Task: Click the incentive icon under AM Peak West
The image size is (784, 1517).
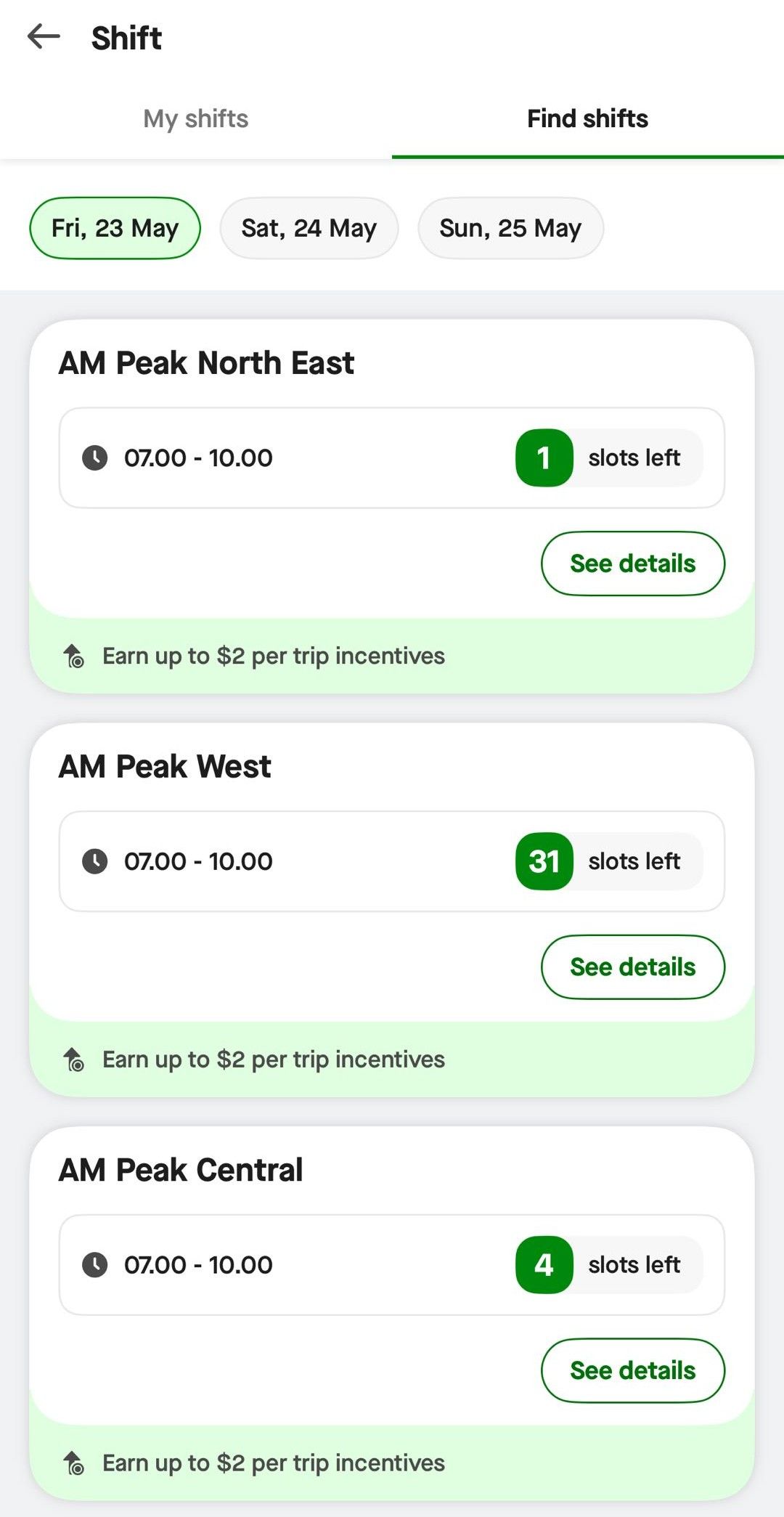Action: (x=75, y=1060)
